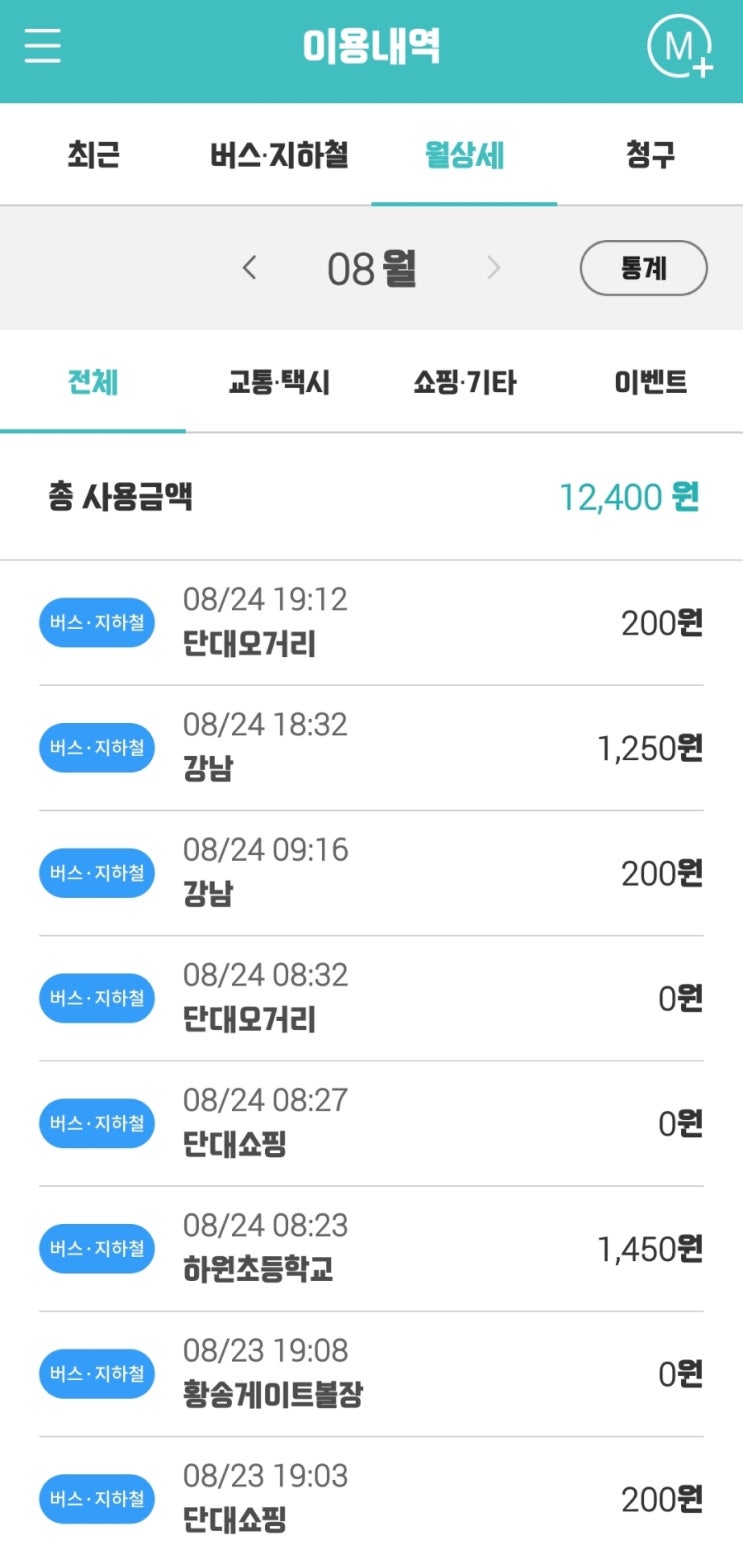Open the 통계 statistics button

pyautogui.click(x=643, y=268)
